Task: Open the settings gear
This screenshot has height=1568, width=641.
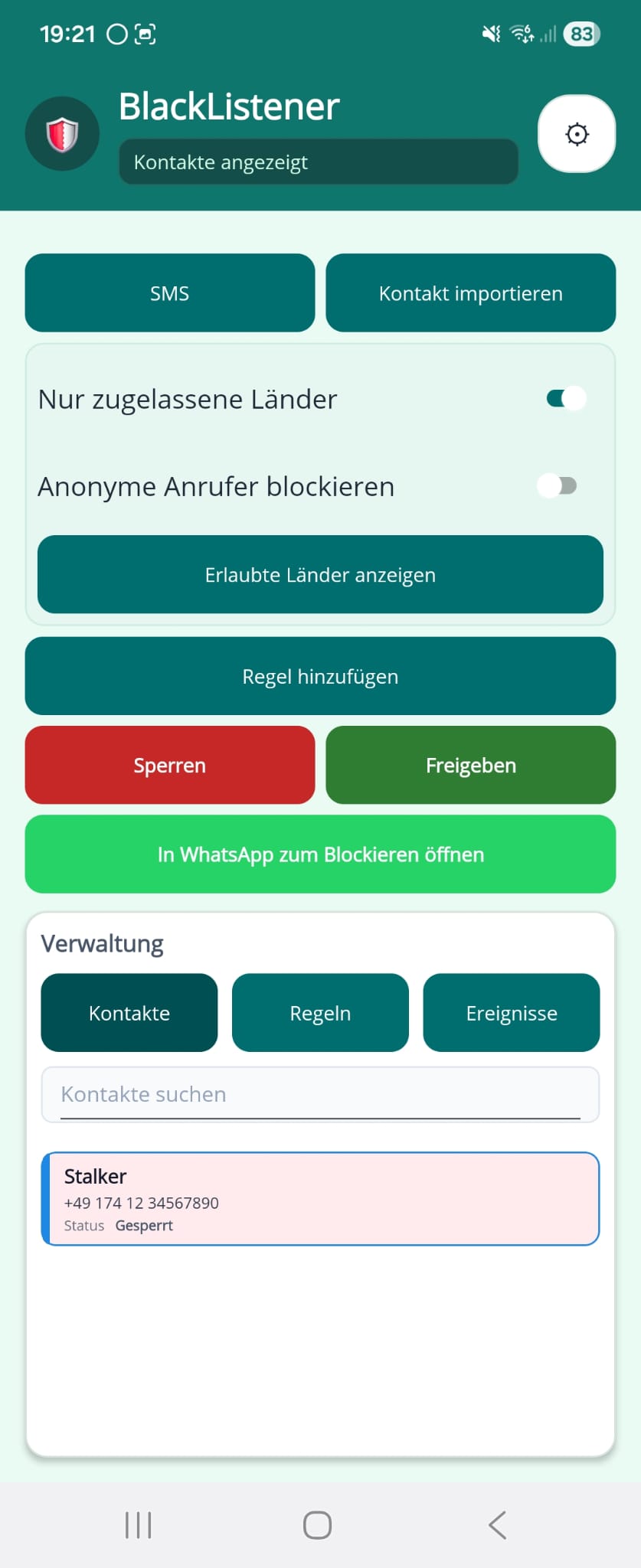Action: coord(576,134)
